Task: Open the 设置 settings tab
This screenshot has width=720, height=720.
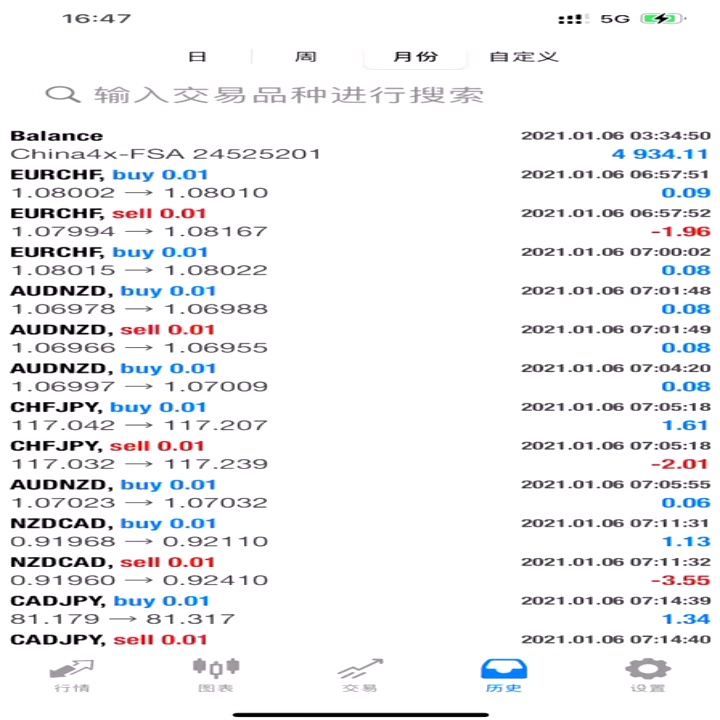Action: (648, 675)
